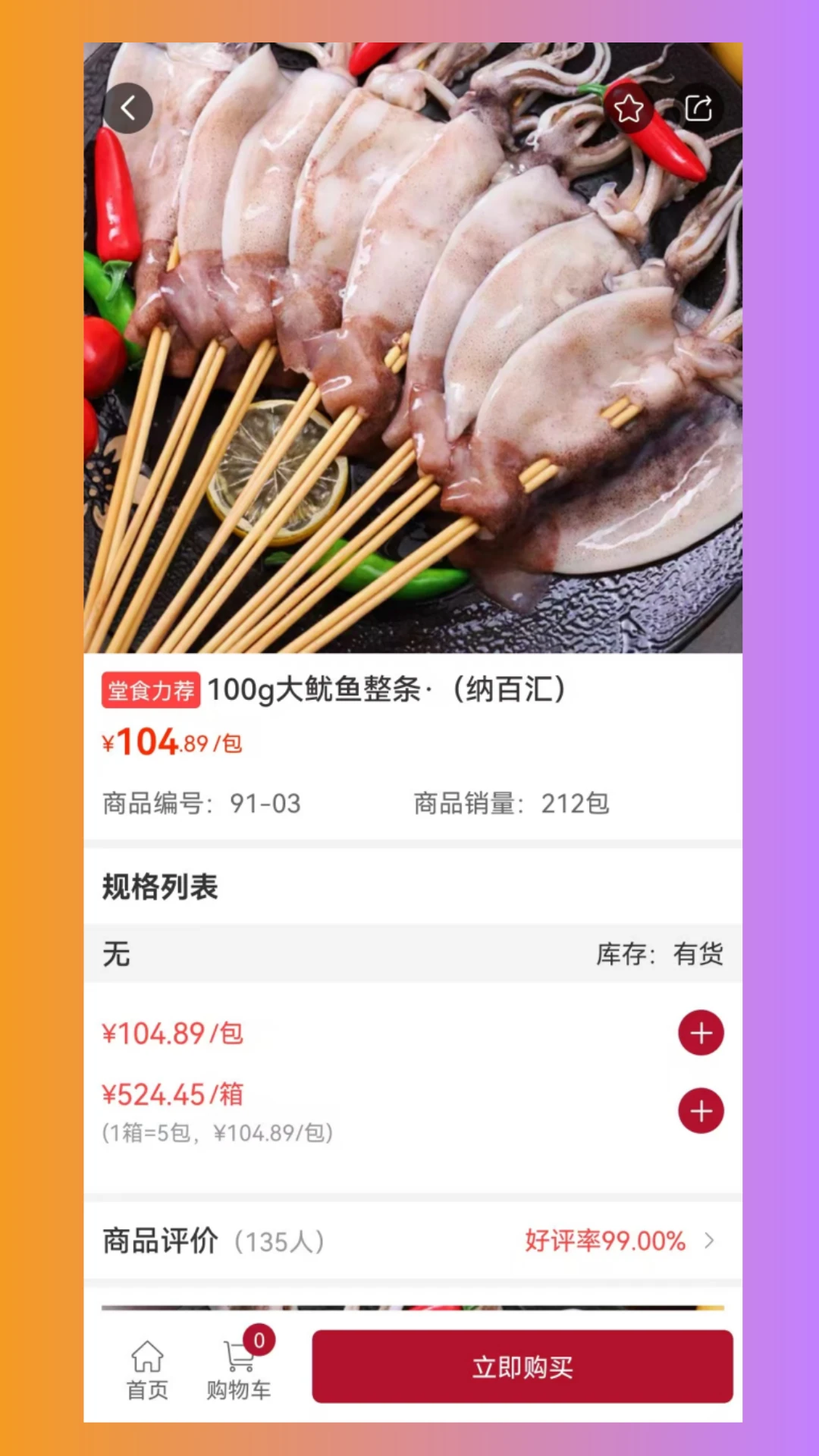
Task: Switch to the 购物车 tab
Action: [x=237, y=1373]
